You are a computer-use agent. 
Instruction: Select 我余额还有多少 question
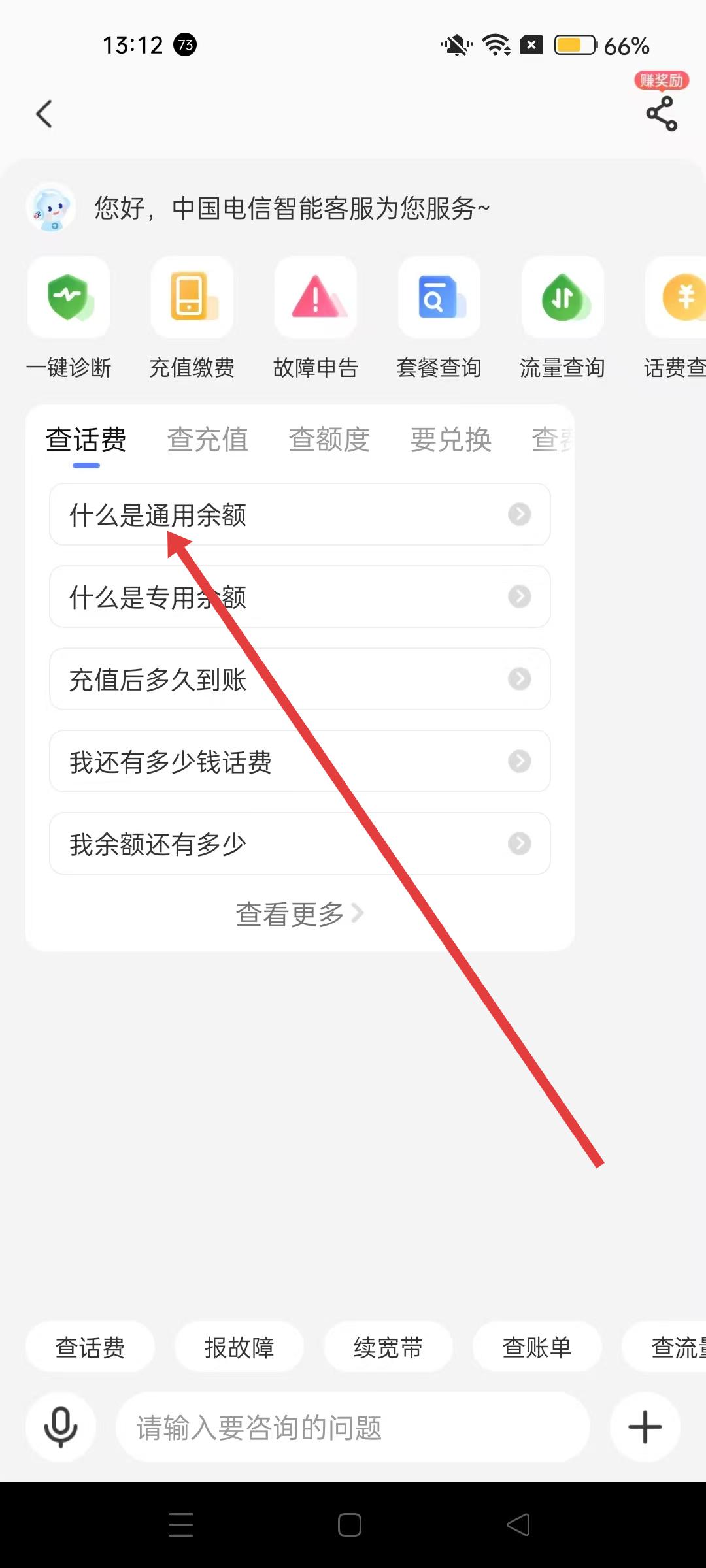coord(299,844)
